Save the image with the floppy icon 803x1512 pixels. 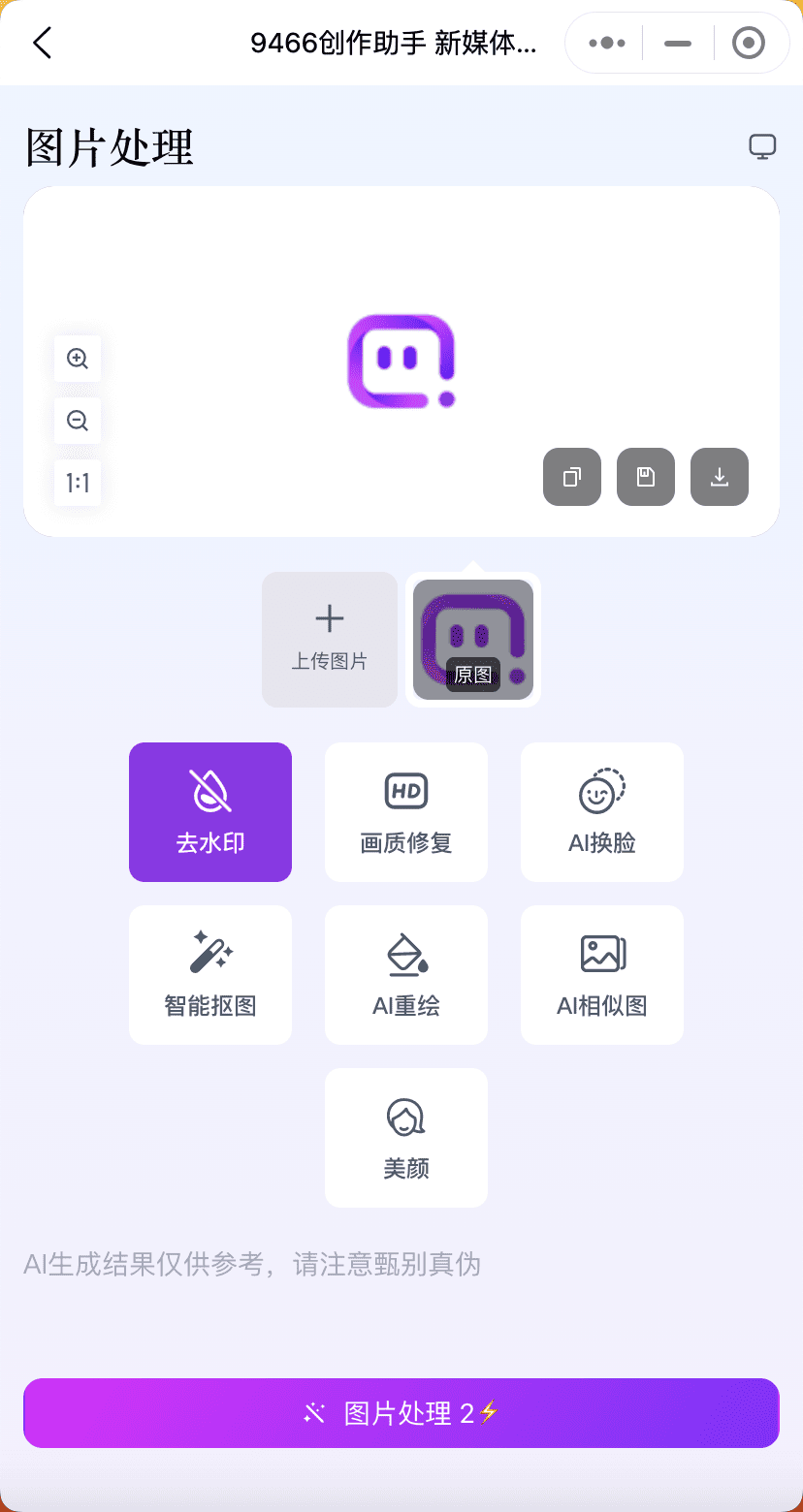(646, 477)
